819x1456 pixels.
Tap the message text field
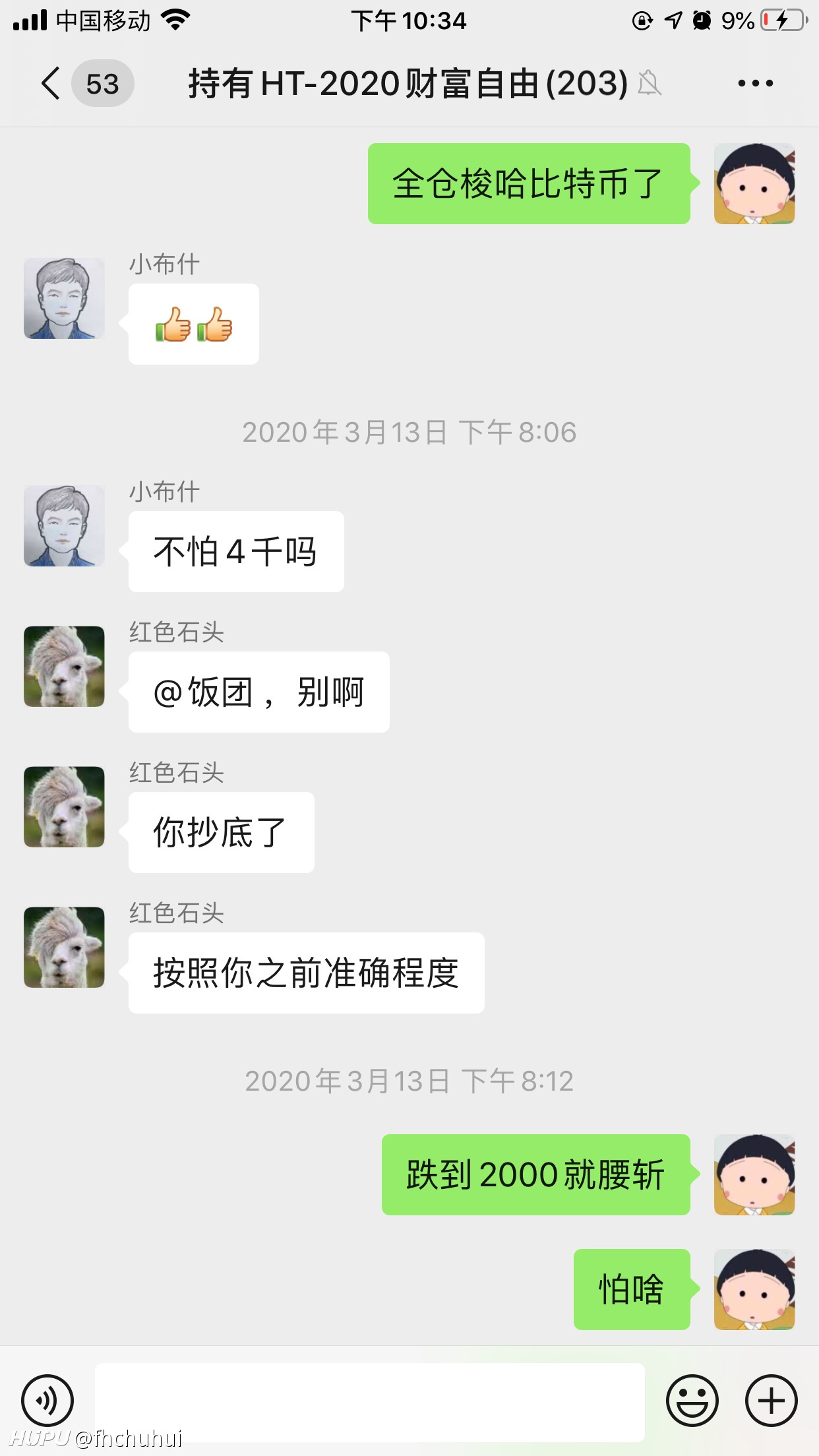pyautogui.click(x=369, y=1402)
